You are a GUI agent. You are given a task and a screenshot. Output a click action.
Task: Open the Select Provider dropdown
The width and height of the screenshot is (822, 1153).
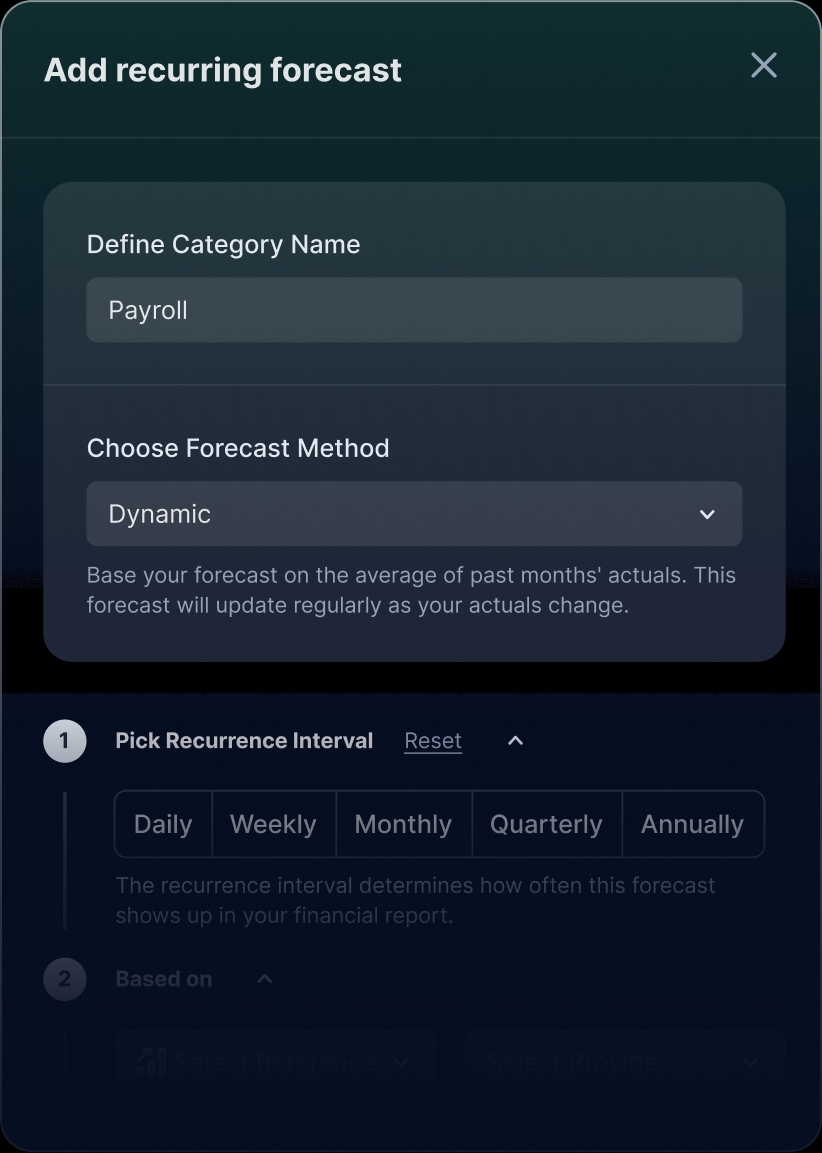(624, 1062)
